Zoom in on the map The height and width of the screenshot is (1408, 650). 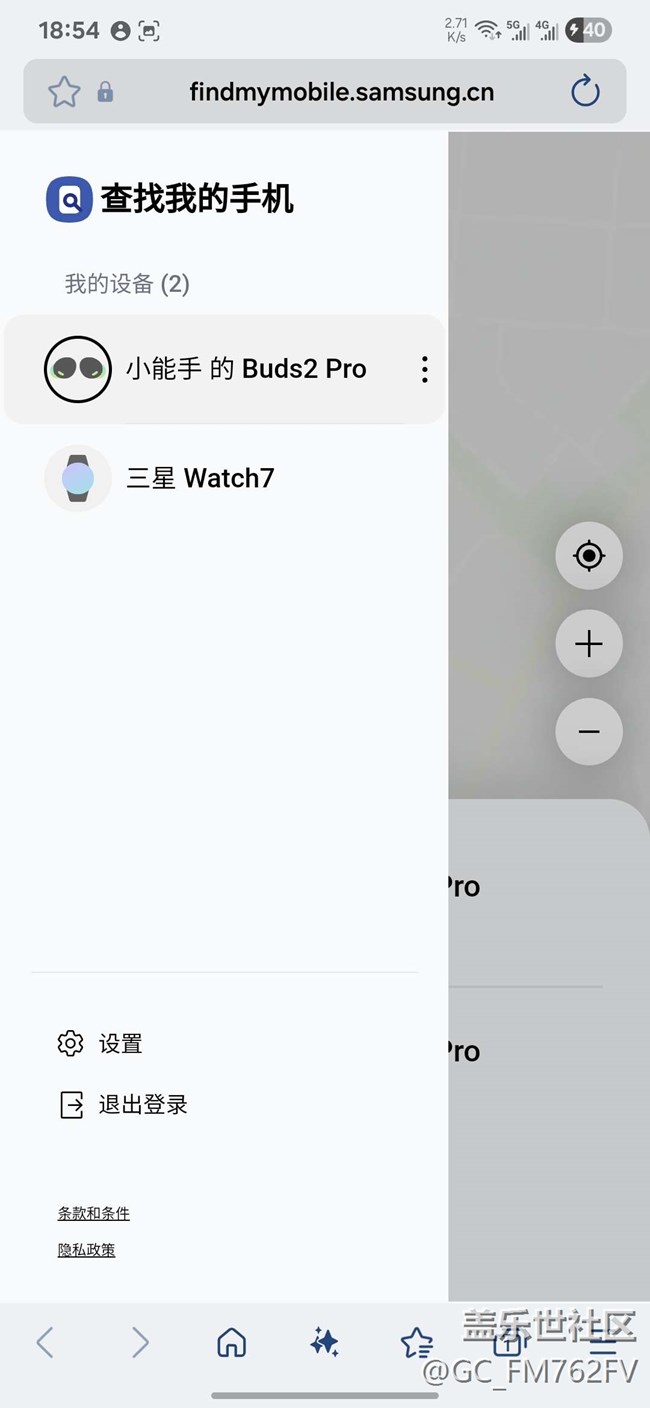click(x=589, y=644)
